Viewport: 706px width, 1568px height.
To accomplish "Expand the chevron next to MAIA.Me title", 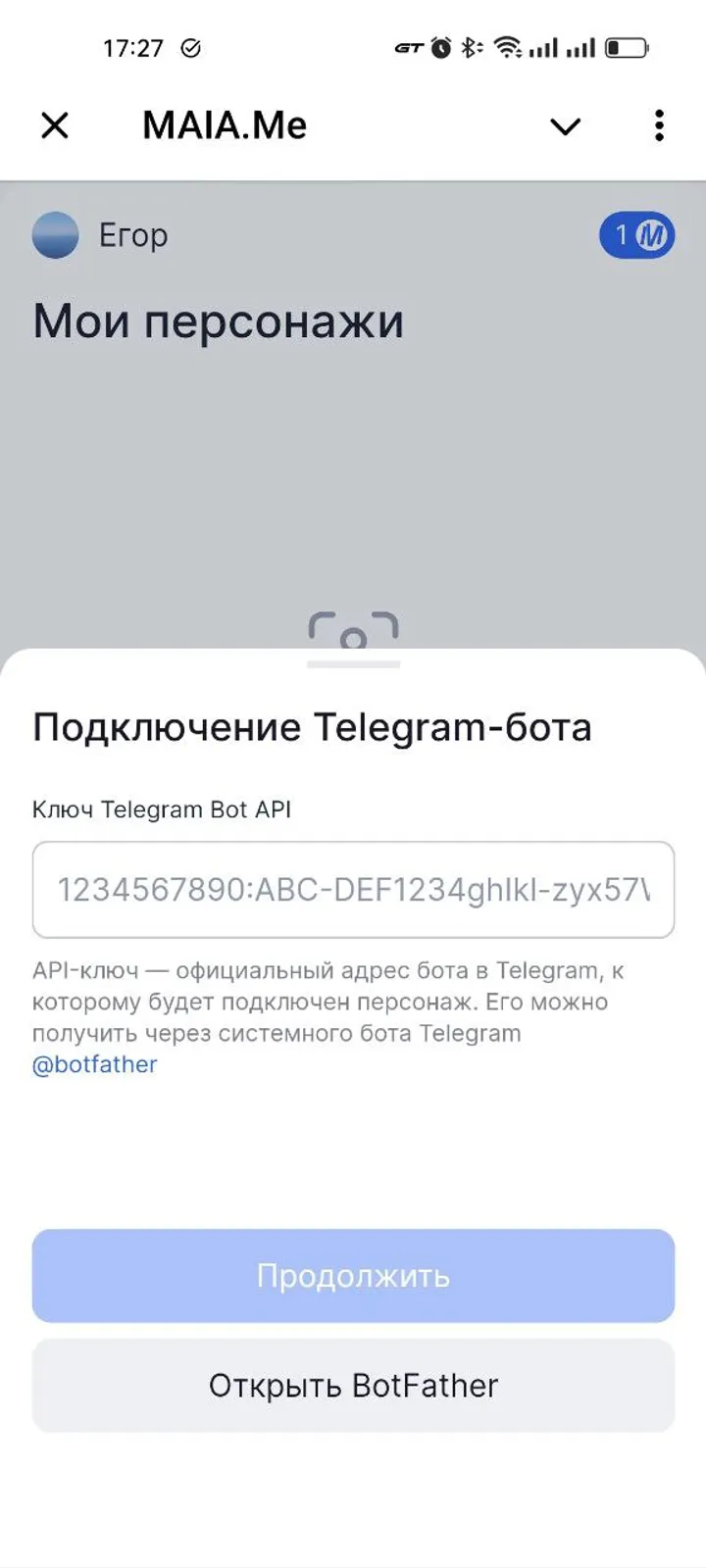I will click(565, 126).
